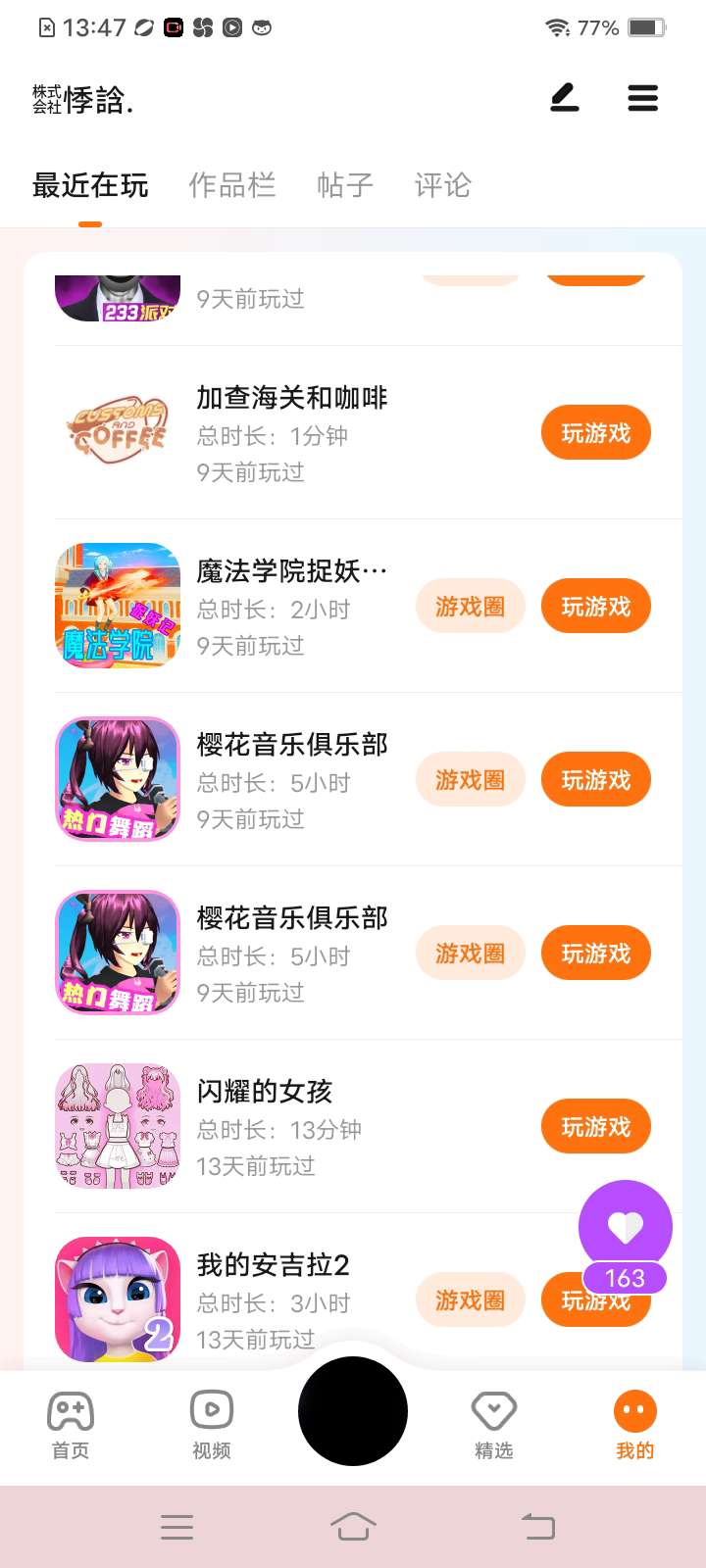This screenshot has height=1568, width=706.
Task: Tap the purple heart floating button
Action: (625, 1227)
